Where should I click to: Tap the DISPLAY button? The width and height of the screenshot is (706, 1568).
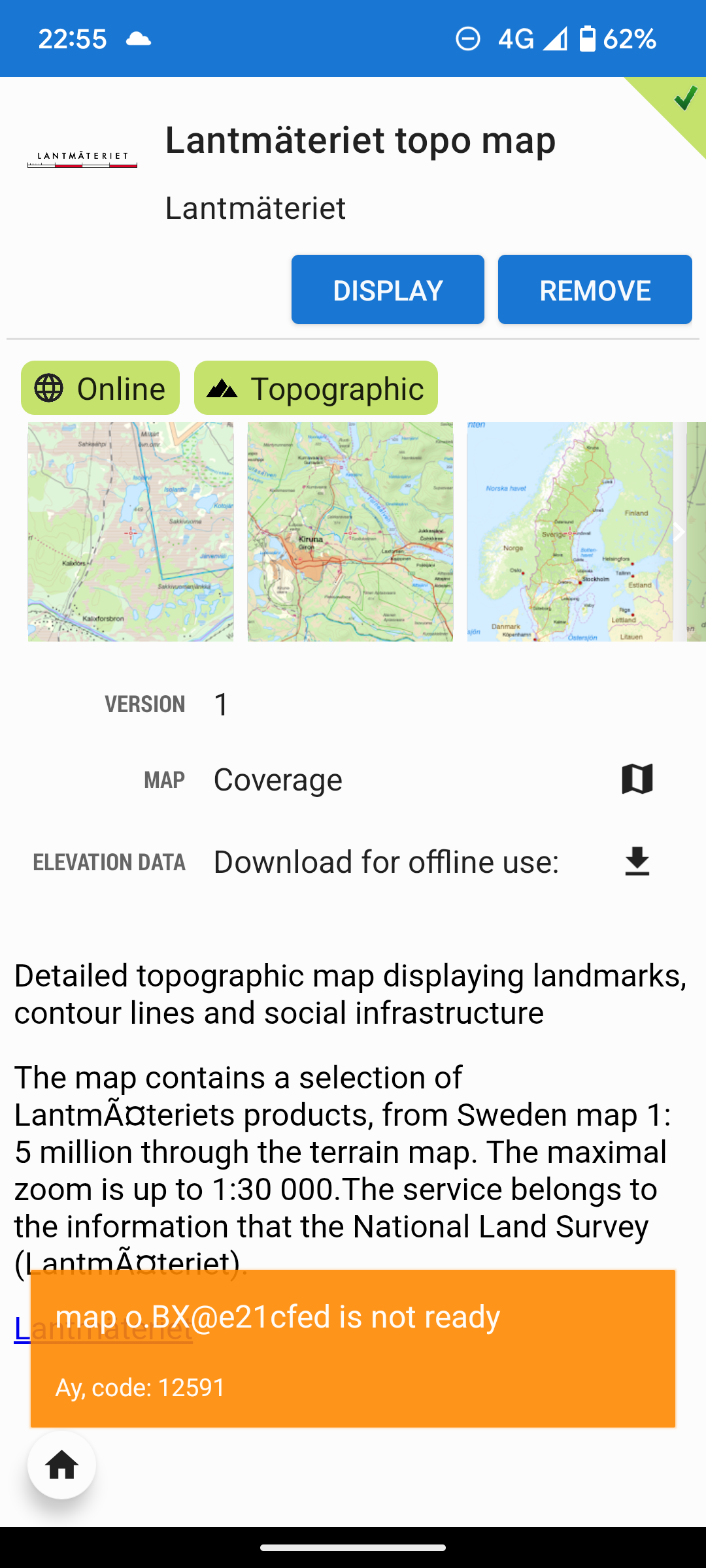tap(388, 289)
